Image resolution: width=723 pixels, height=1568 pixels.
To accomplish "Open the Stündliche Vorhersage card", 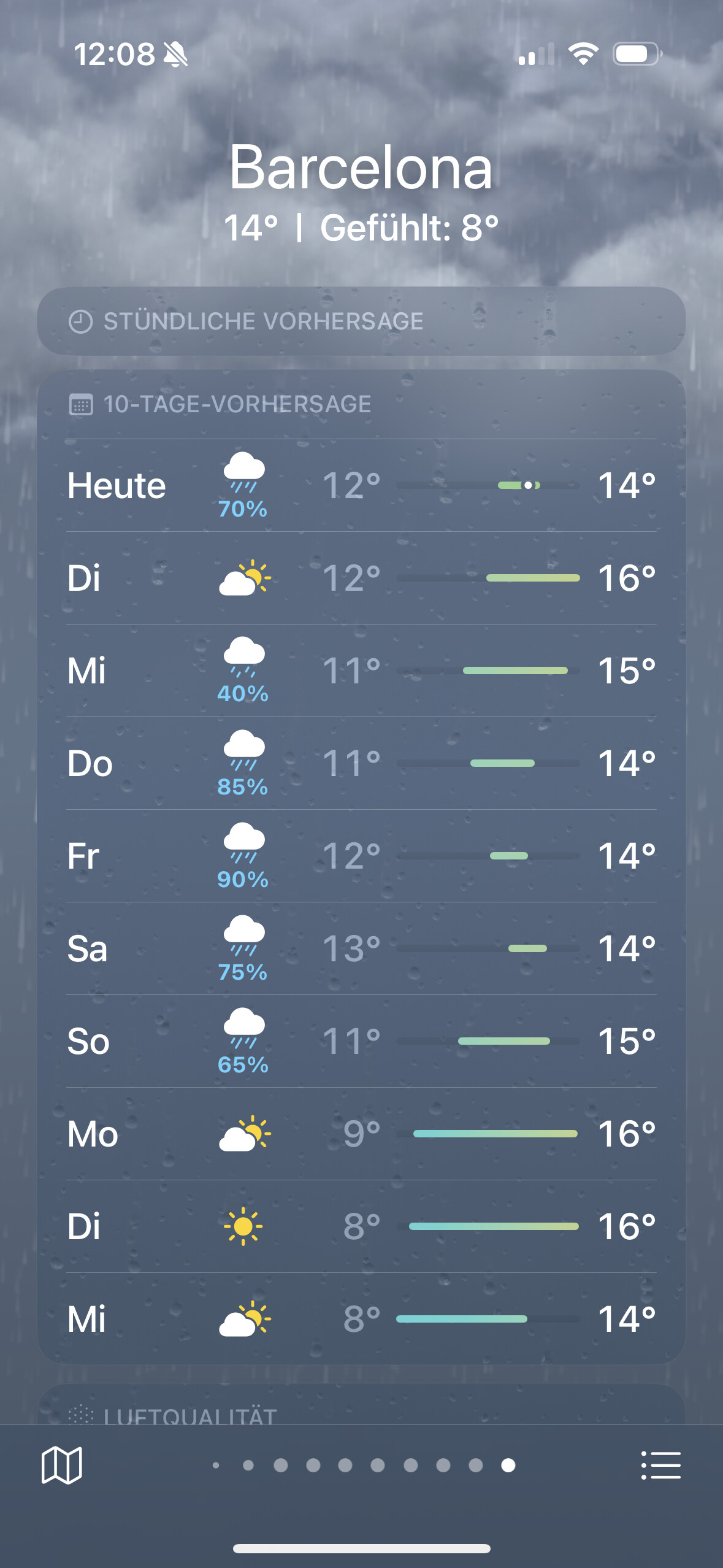I will (361, 321).
